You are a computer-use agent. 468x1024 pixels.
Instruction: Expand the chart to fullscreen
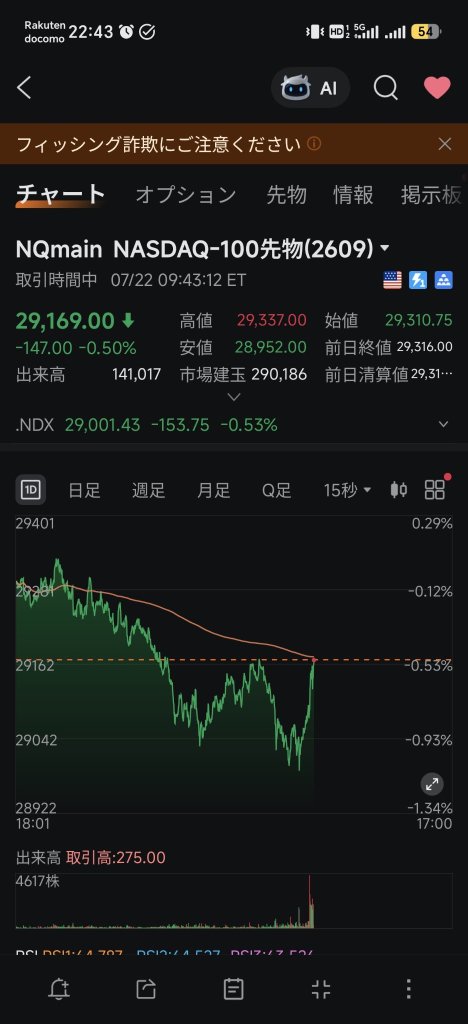[x=431, y=784]
